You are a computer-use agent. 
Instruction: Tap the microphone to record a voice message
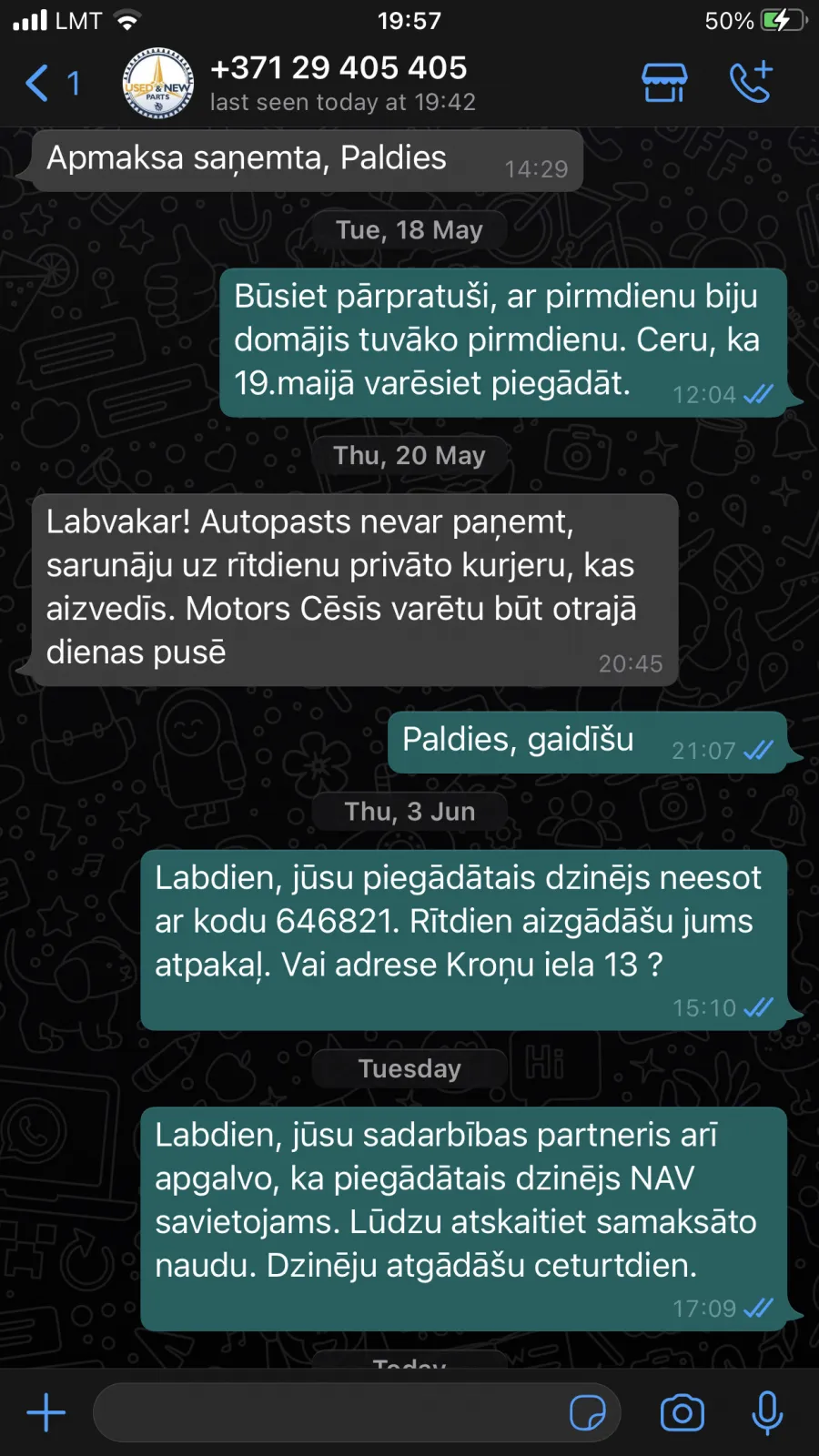coord(767,1413)
